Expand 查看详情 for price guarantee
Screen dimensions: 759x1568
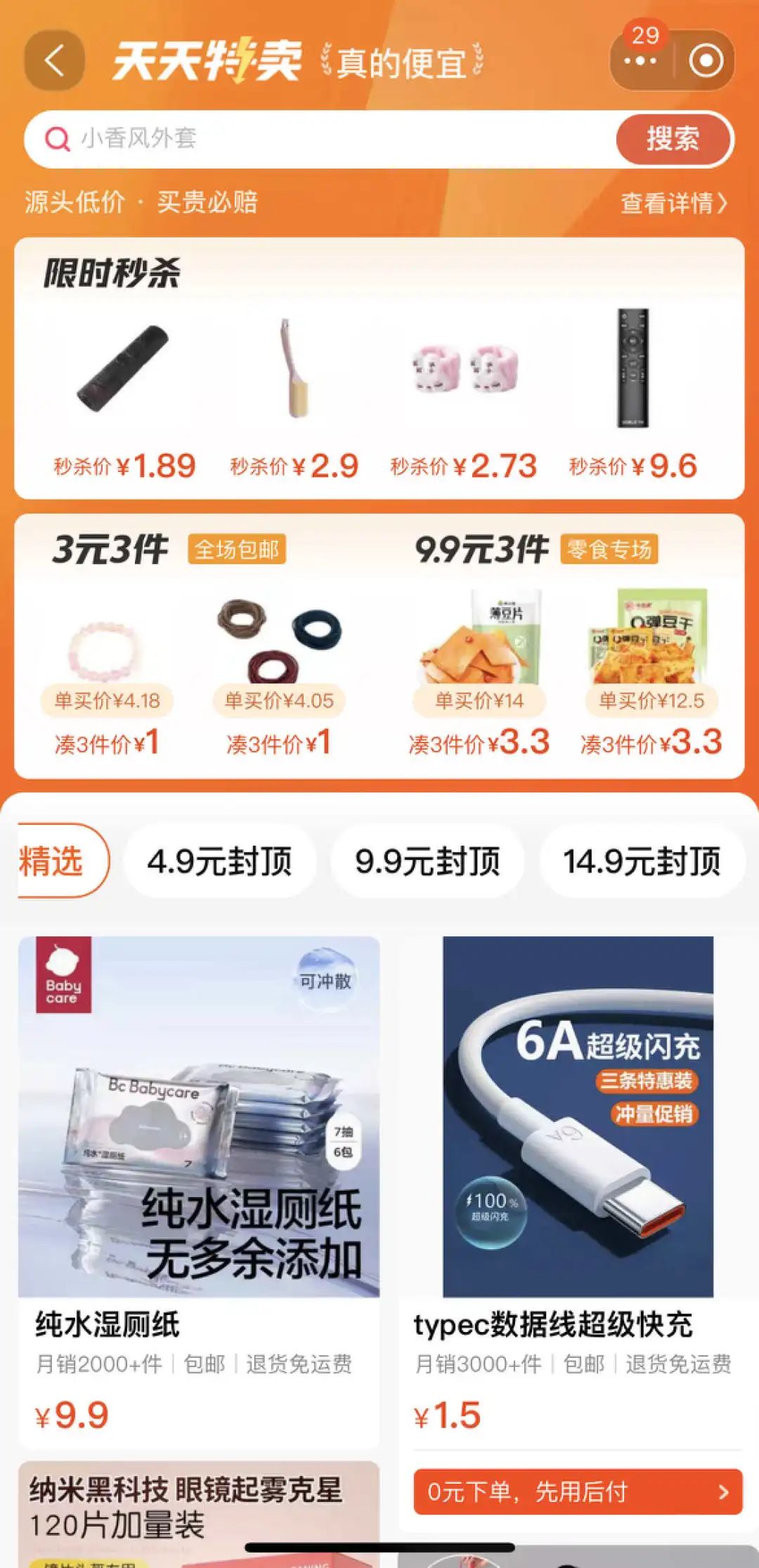pyautogui.click(x=670, y=202)
